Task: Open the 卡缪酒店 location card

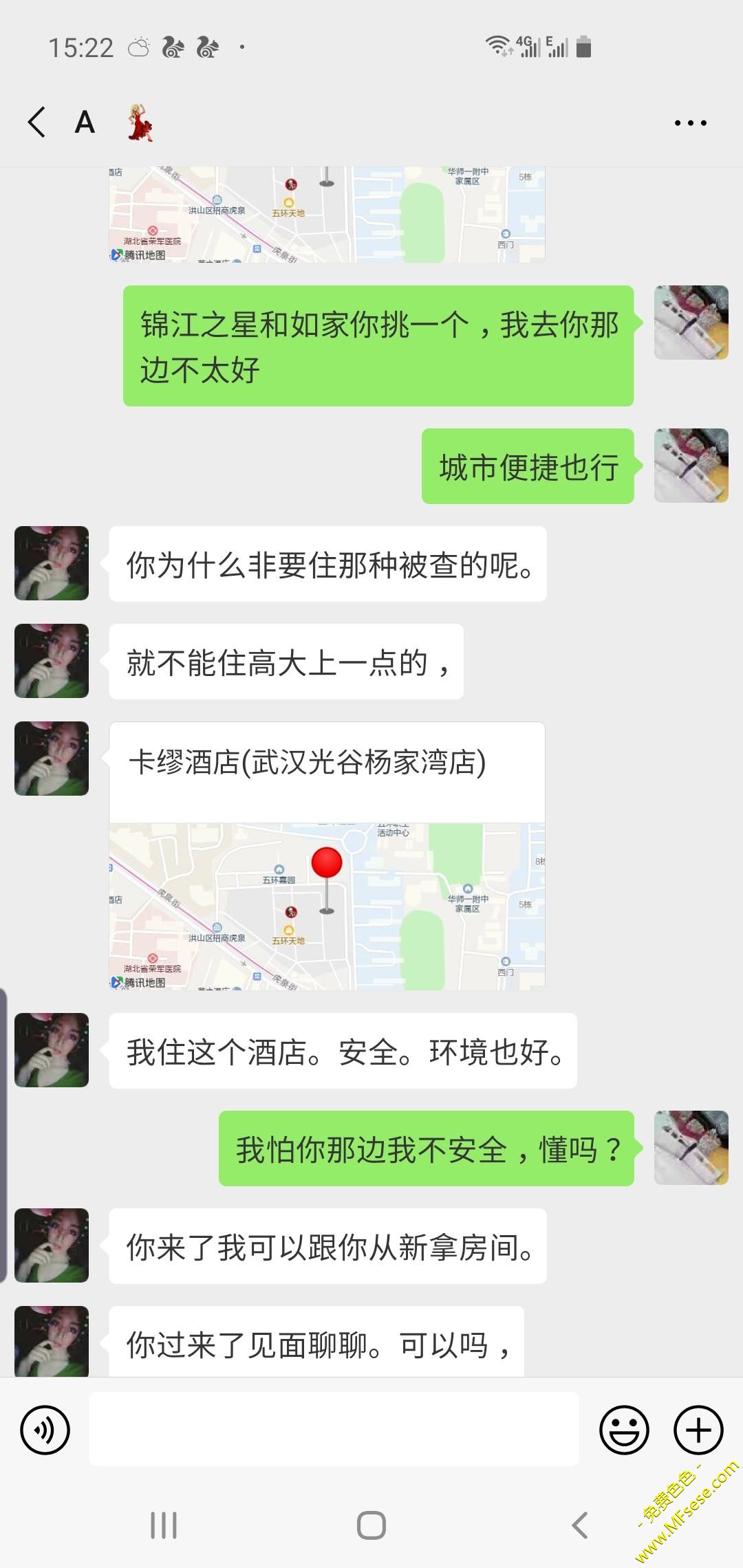Action: 327,856
